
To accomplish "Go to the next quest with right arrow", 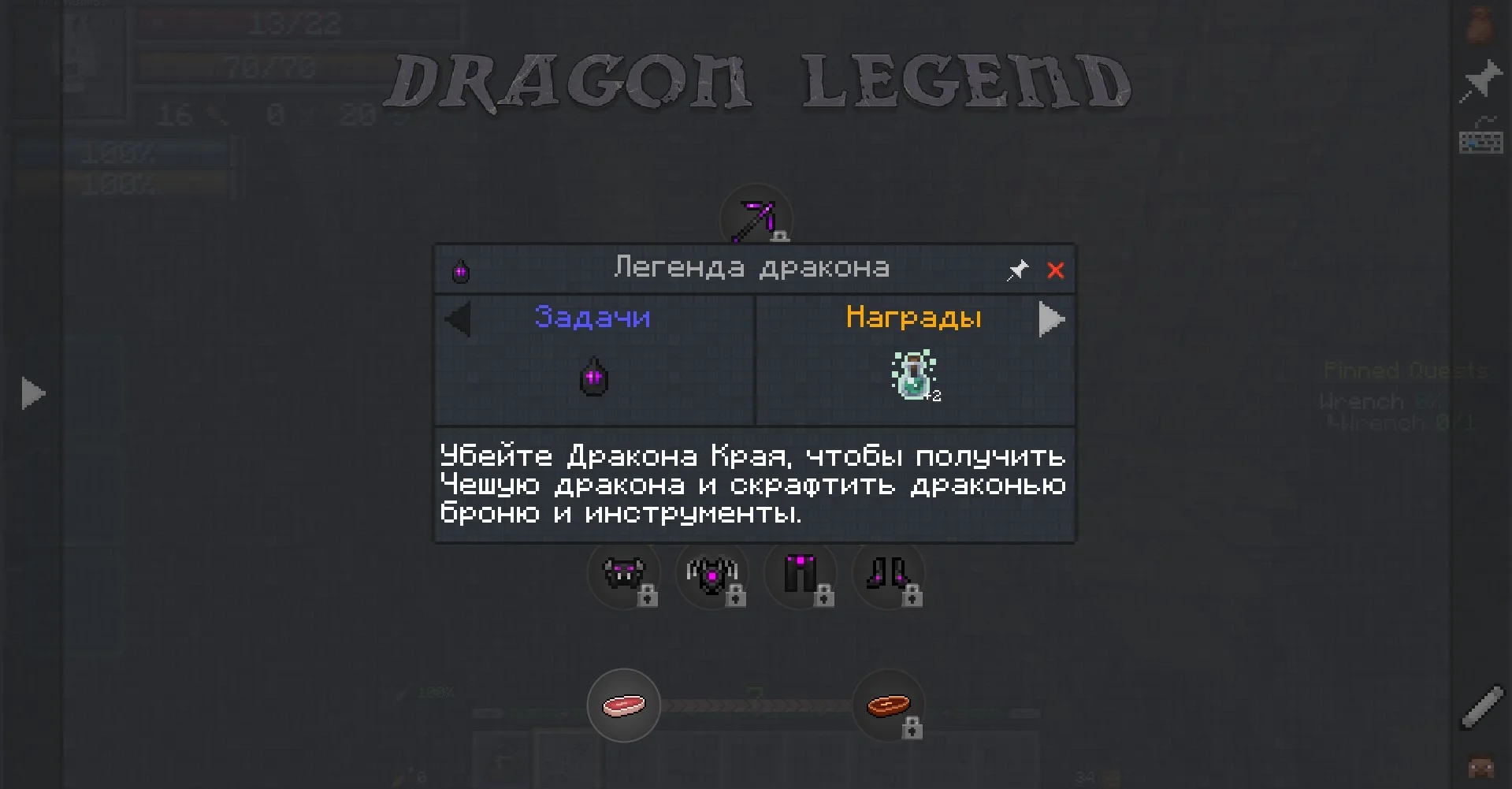I will tap(1052, 319).
